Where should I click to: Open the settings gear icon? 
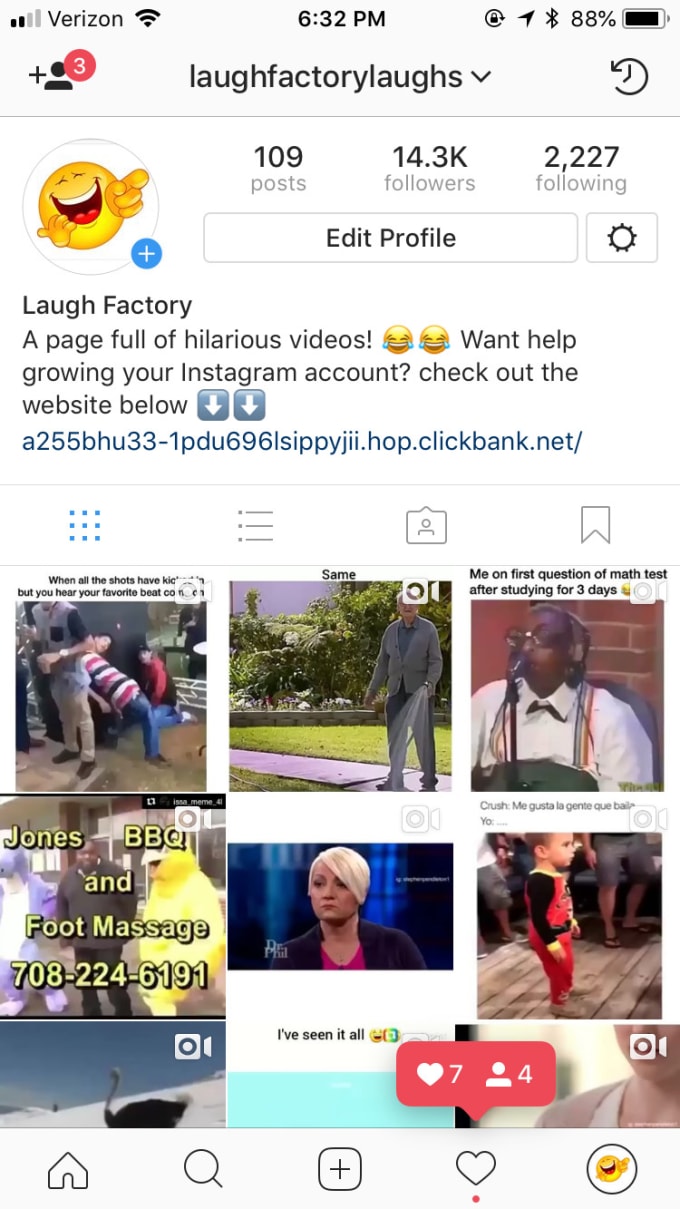tap(621, 238)
